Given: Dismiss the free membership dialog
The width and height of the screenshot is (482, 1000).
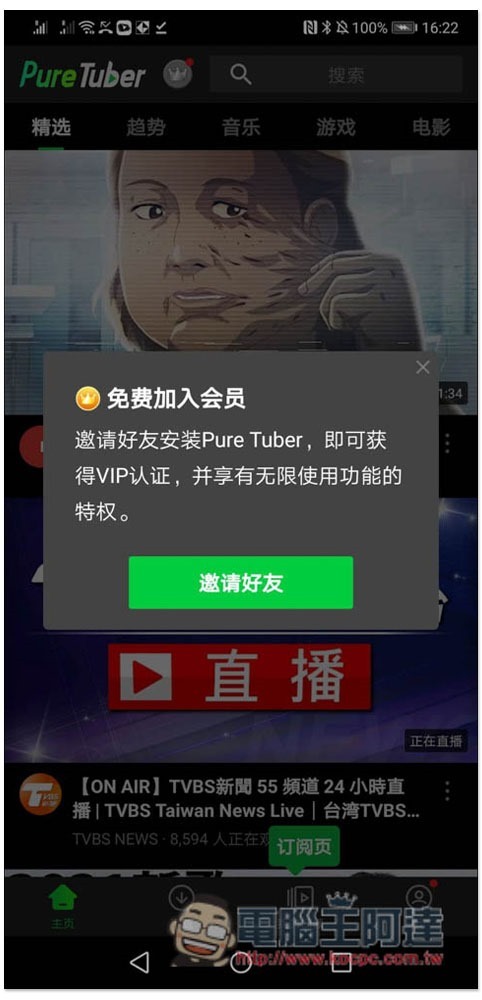Looking at the screenshot, I should 422,367.
